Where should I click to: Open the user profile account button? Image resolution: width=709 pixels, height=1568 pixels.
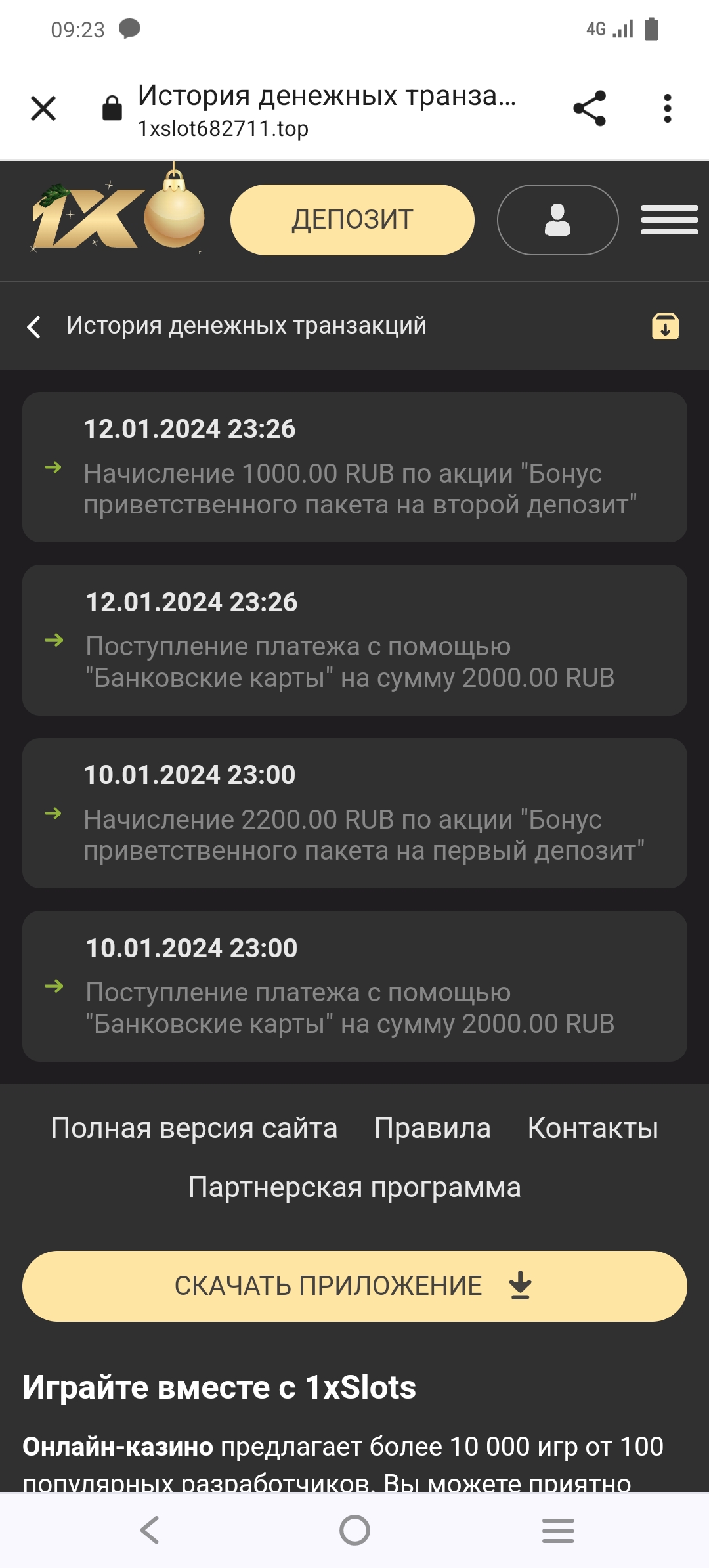557,220
